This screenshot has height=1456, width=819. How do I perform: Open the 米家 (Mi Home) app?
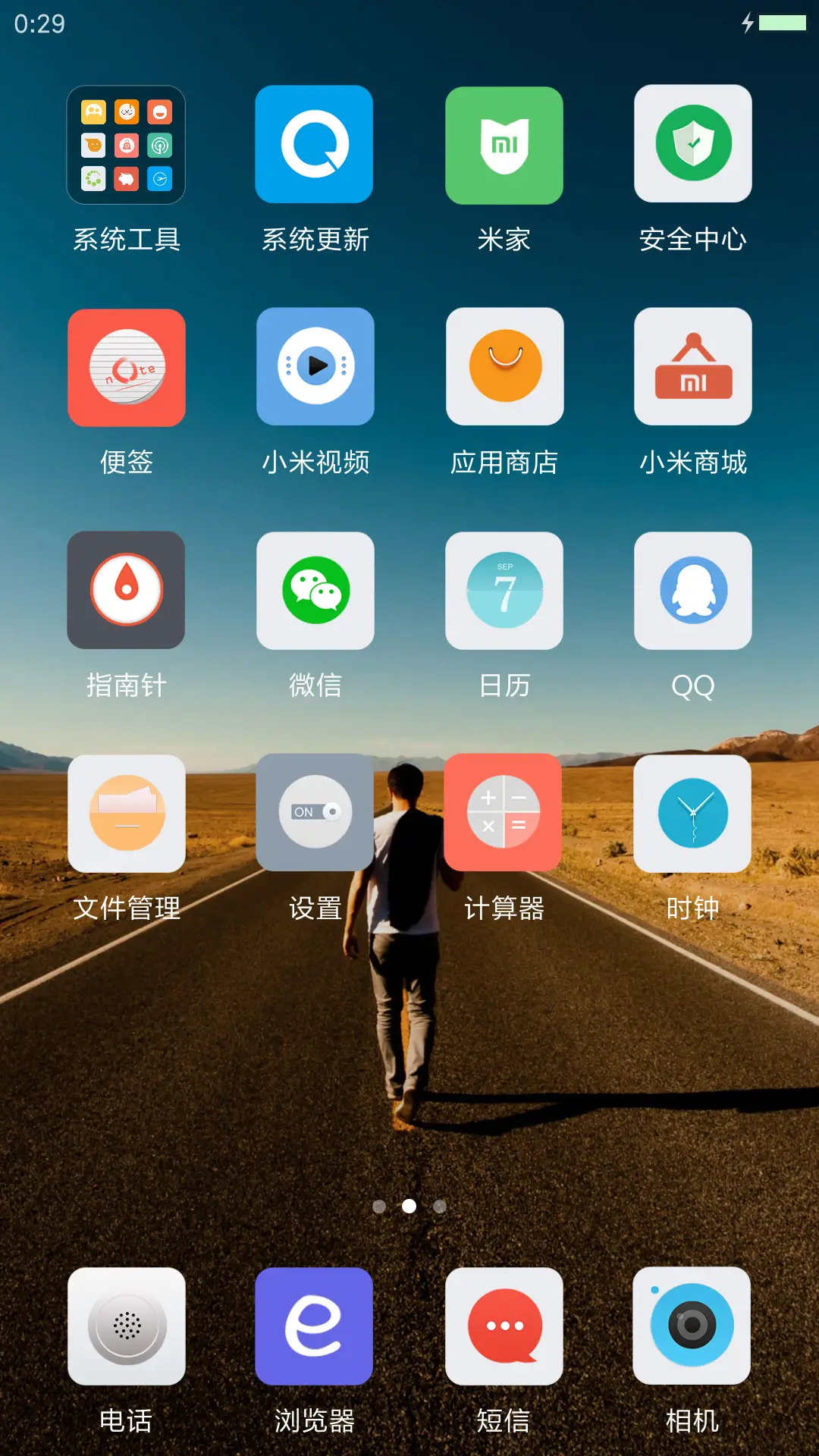point(504,144)
